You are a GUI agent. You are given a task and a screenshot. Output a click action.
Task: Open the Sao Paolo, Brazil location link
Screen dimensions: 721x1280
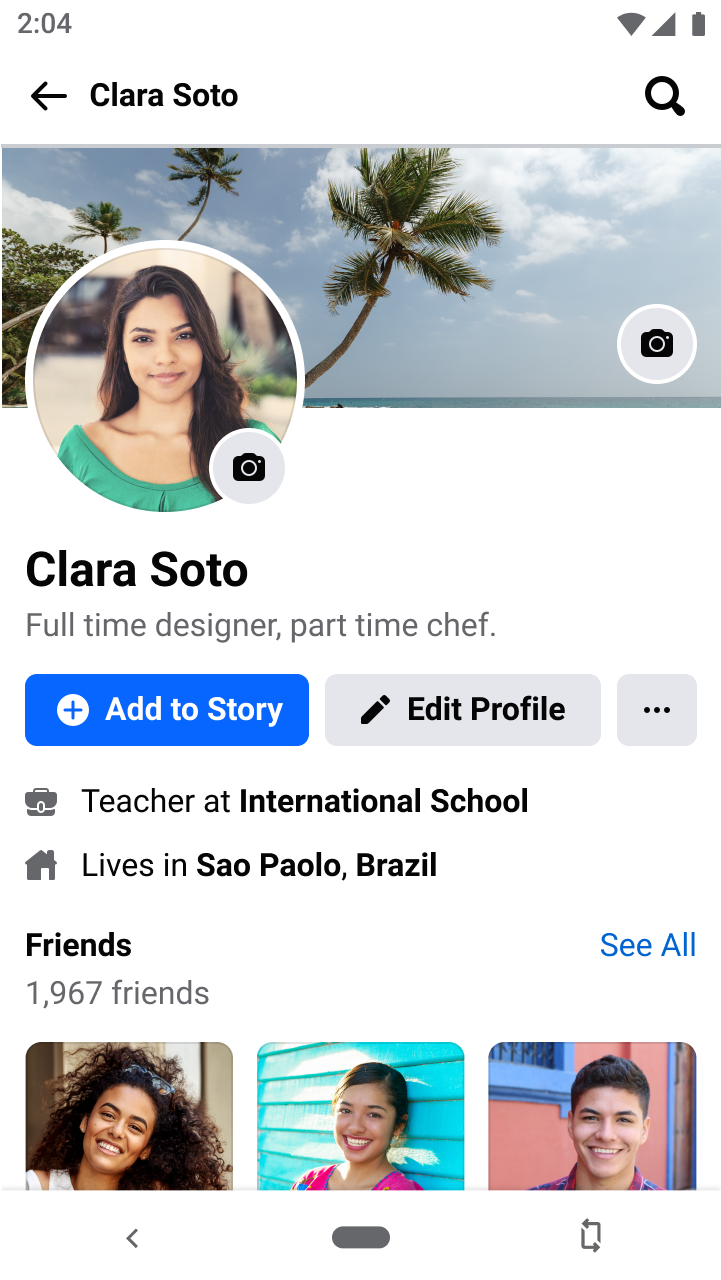316,865
